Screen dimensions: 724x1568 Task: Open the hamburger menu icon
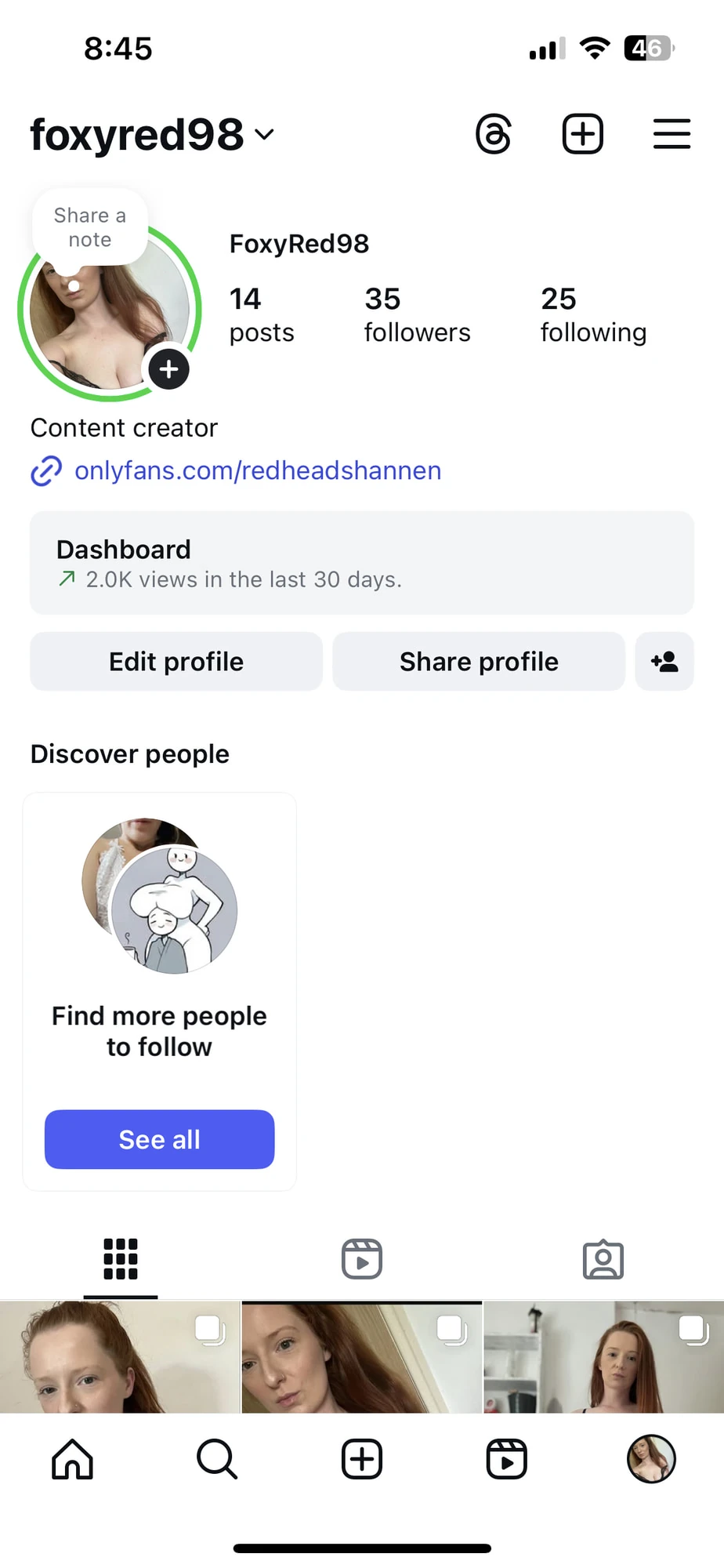tap(672, 134)
